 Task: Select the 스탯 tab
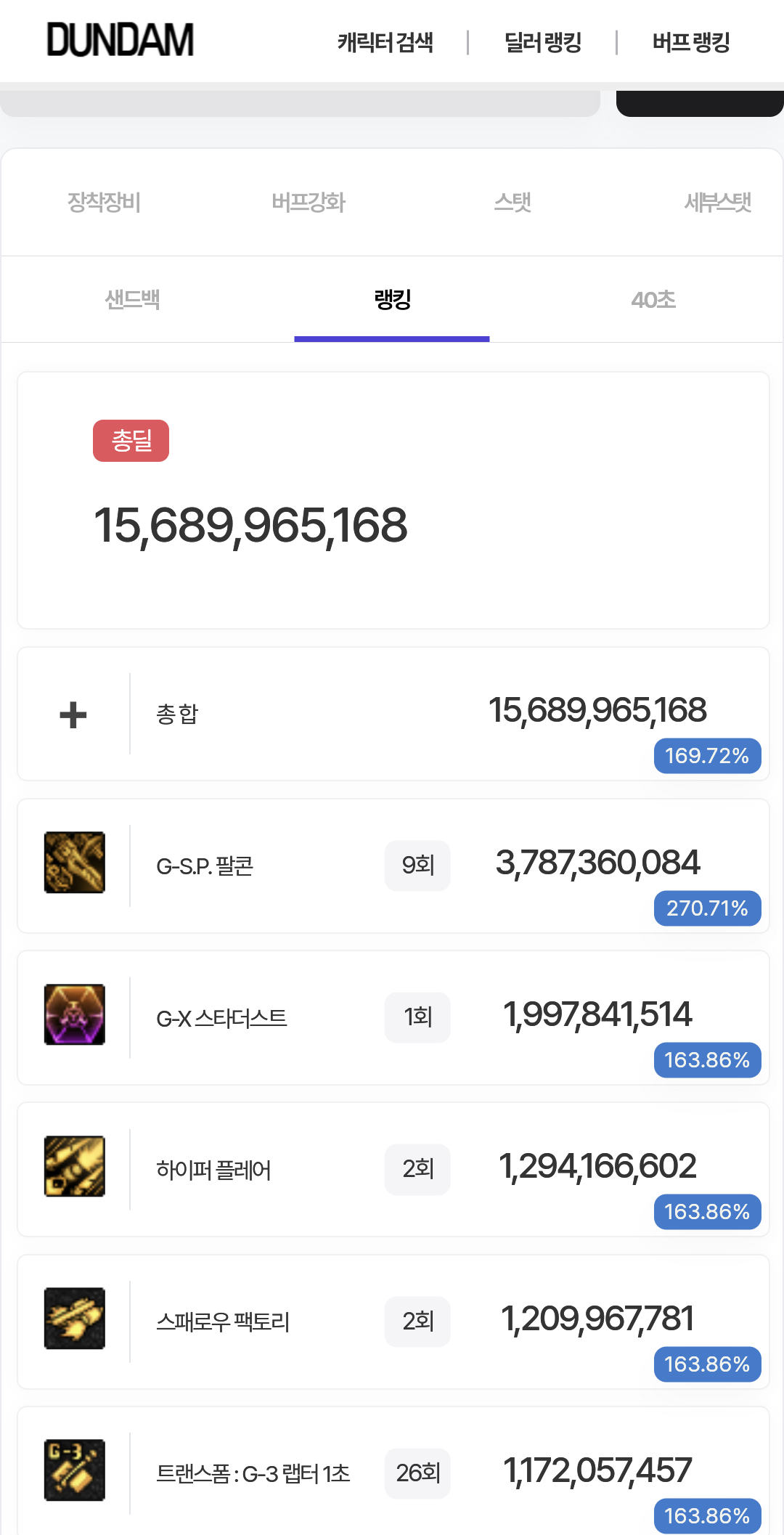coord(513,202)
